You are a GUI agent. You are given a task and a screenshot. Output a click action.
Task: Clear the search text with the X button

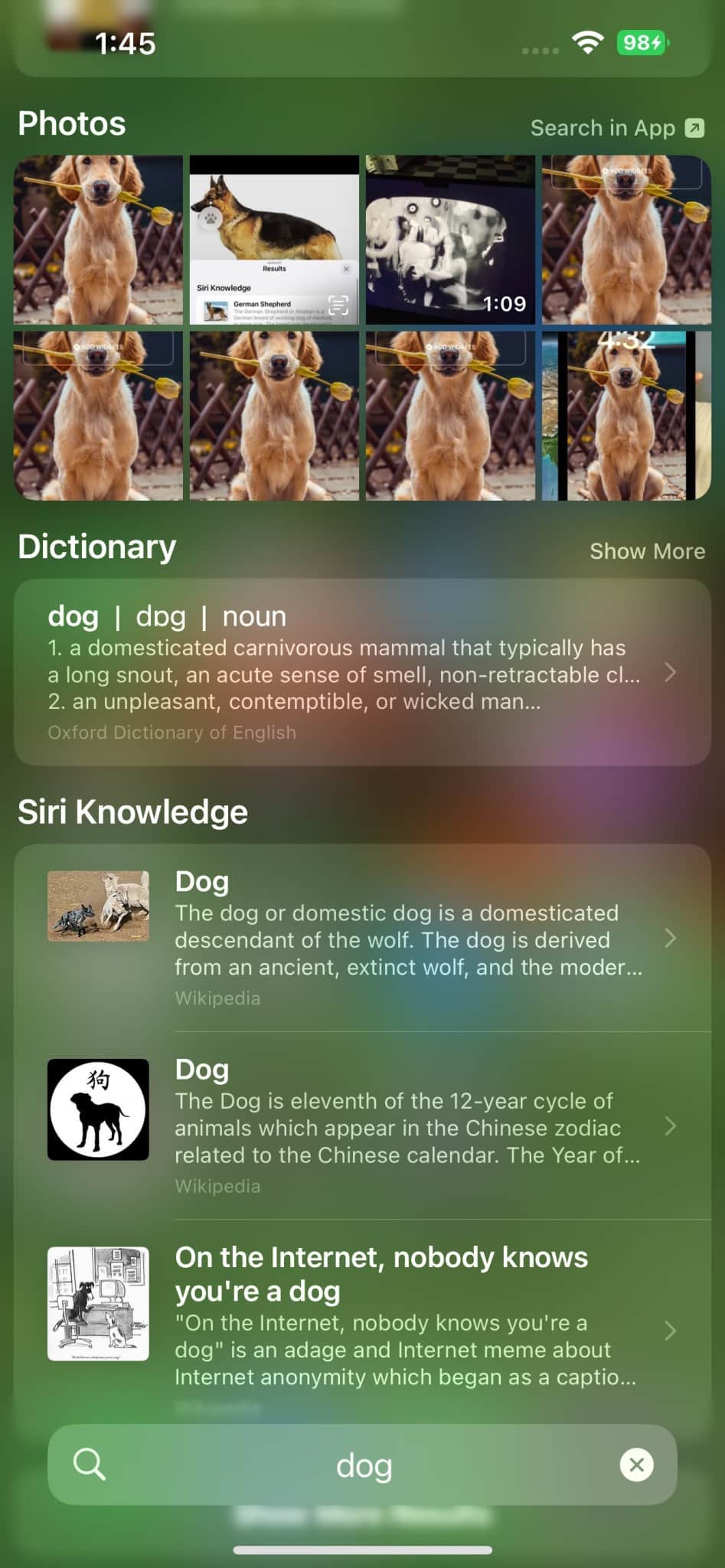pos(636,1465)
